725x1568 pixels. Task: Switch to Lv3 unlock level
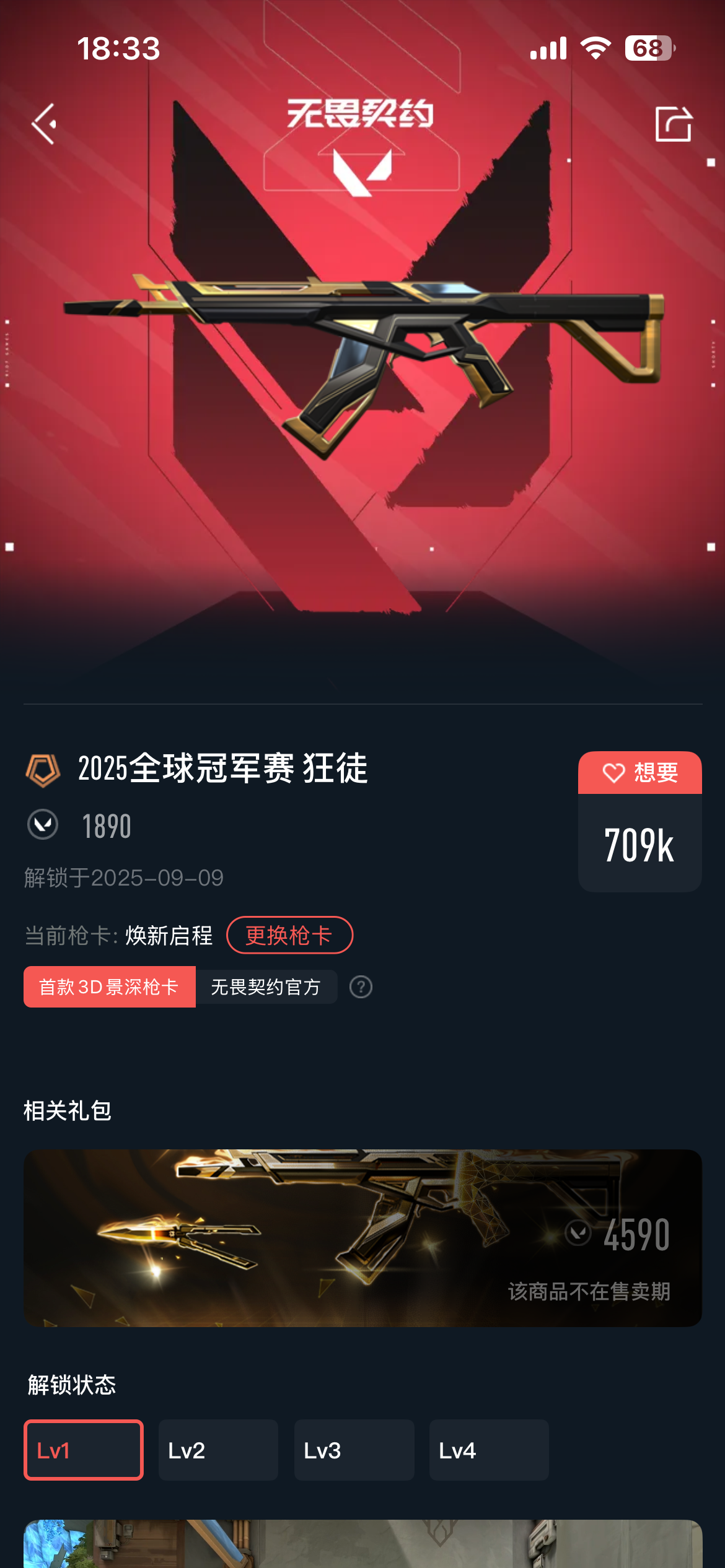coord(354,1450)
